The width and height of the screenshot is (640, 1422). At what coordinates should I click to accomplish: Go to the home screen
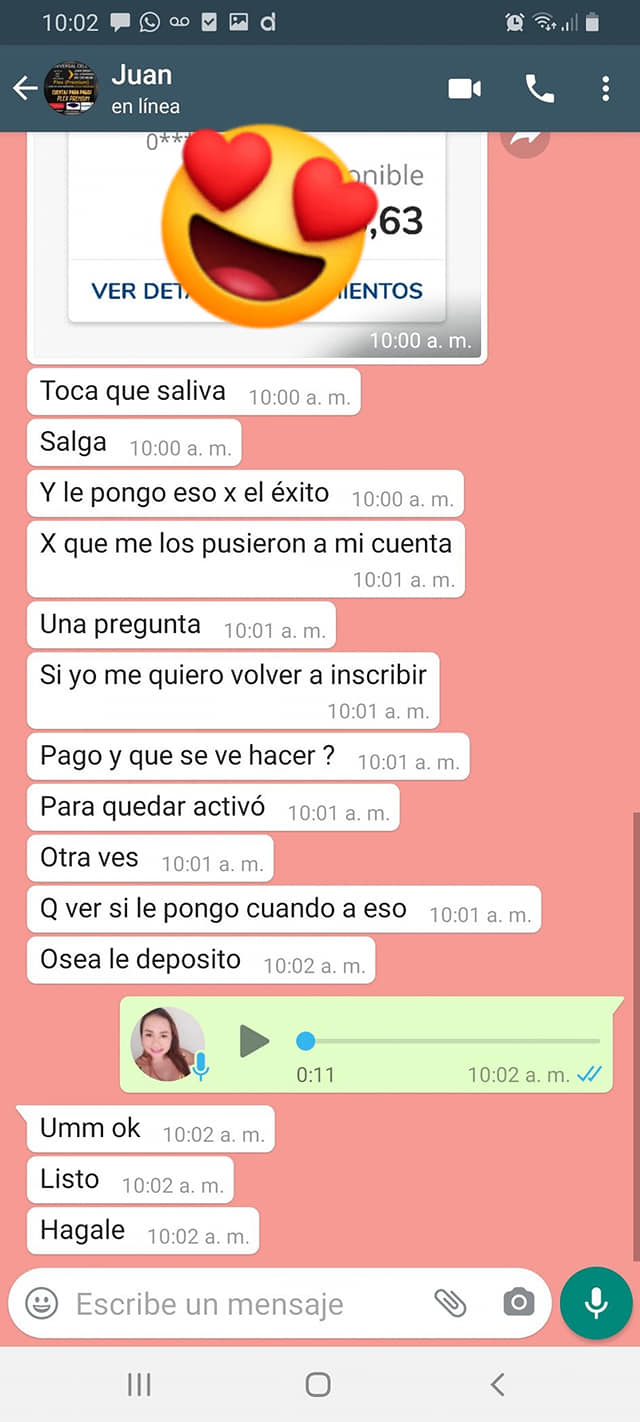point(318,1384)
